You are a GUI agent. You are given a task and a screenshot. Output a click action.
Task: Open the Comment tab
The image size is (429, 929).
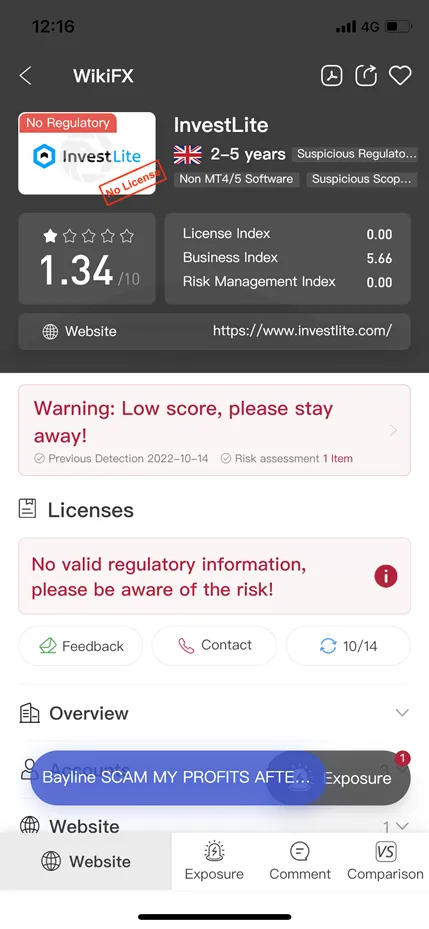coord(300,861)
